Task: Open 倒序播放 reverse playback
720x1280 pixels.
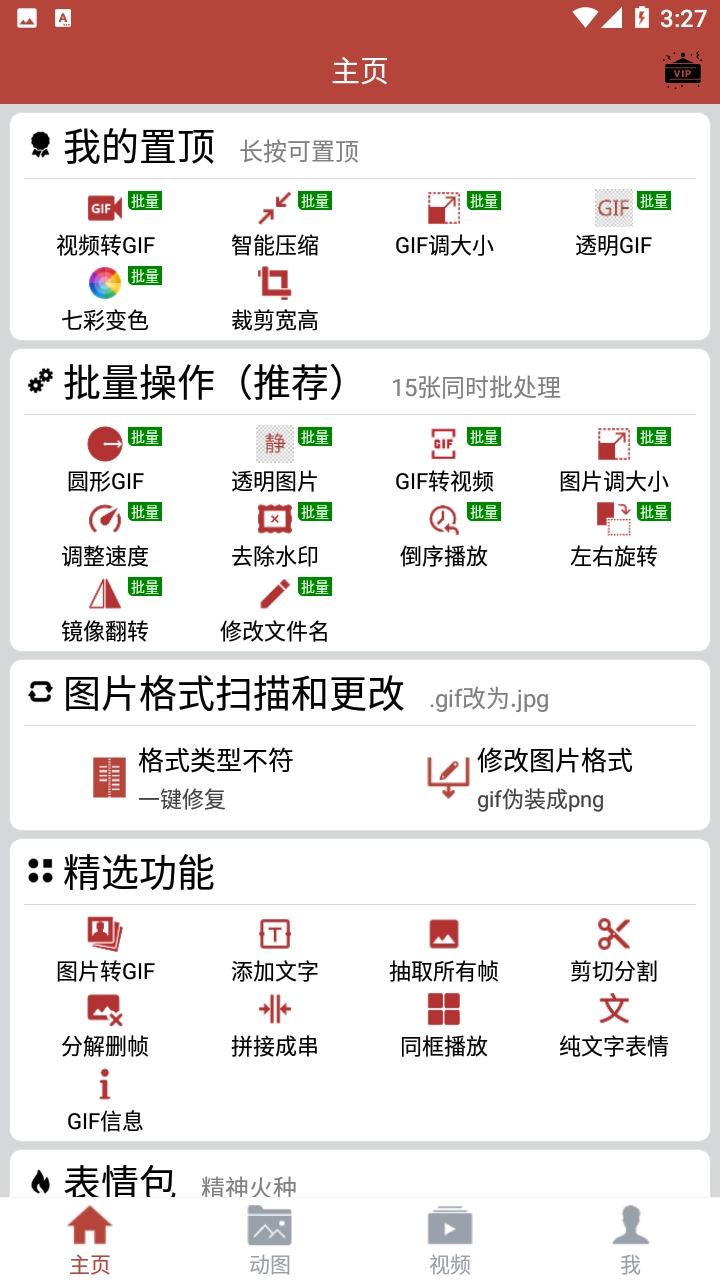Action: click(x=444, y=535)
